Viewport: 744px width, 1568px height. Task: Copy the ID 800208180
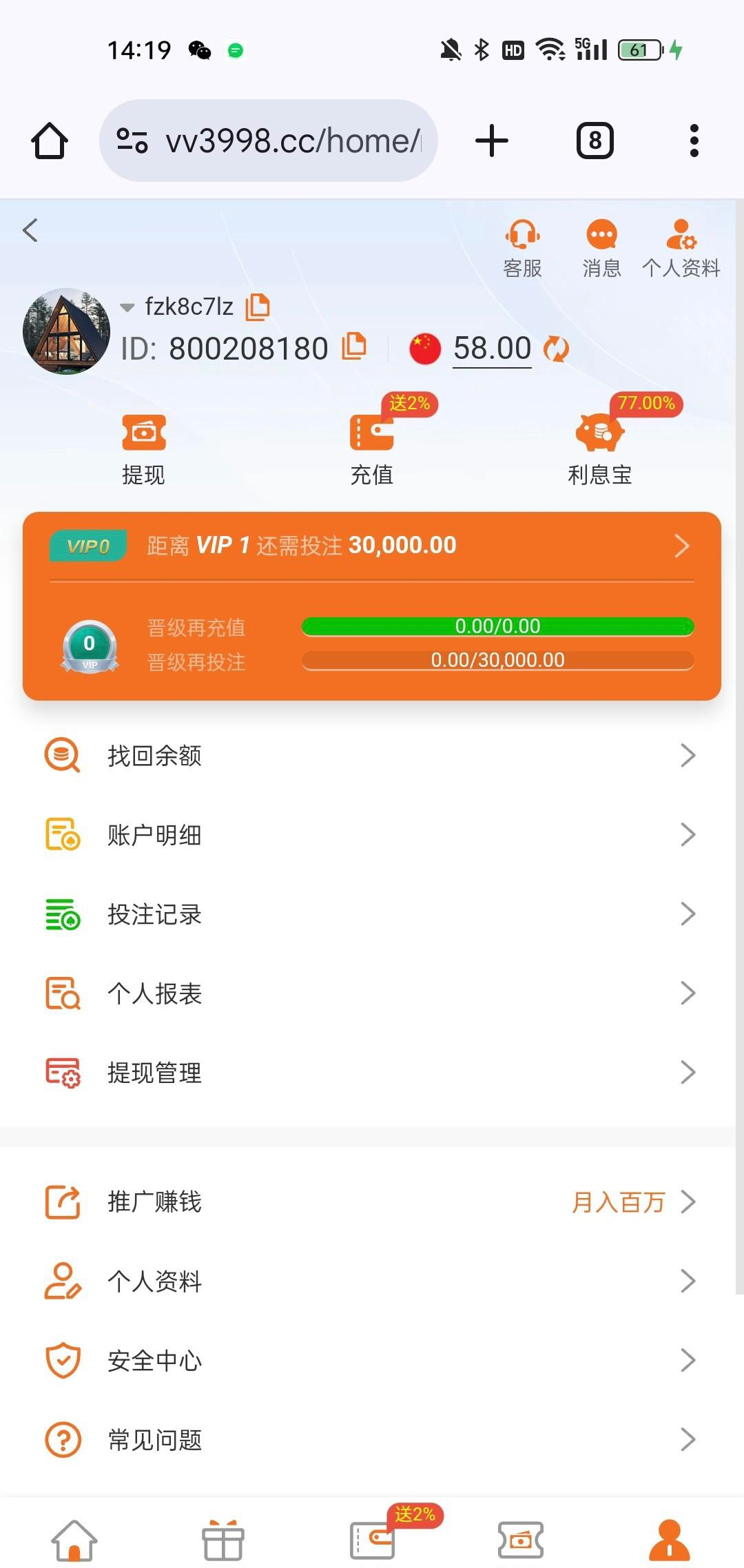pos(354,346)
